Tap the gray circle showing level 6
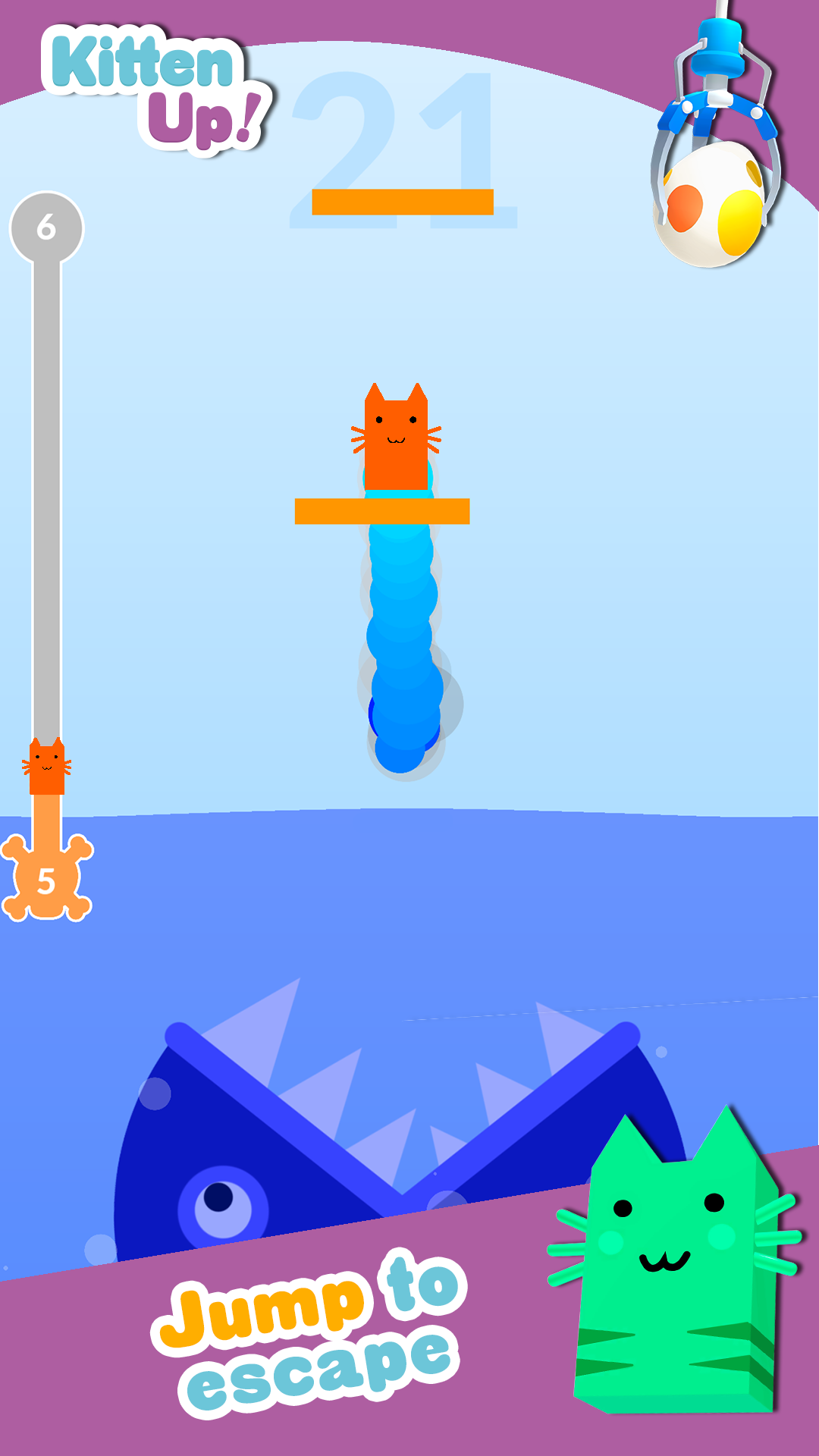This screenshot has height=1456, width=819. pyautogui.click(x=47, y=226)
